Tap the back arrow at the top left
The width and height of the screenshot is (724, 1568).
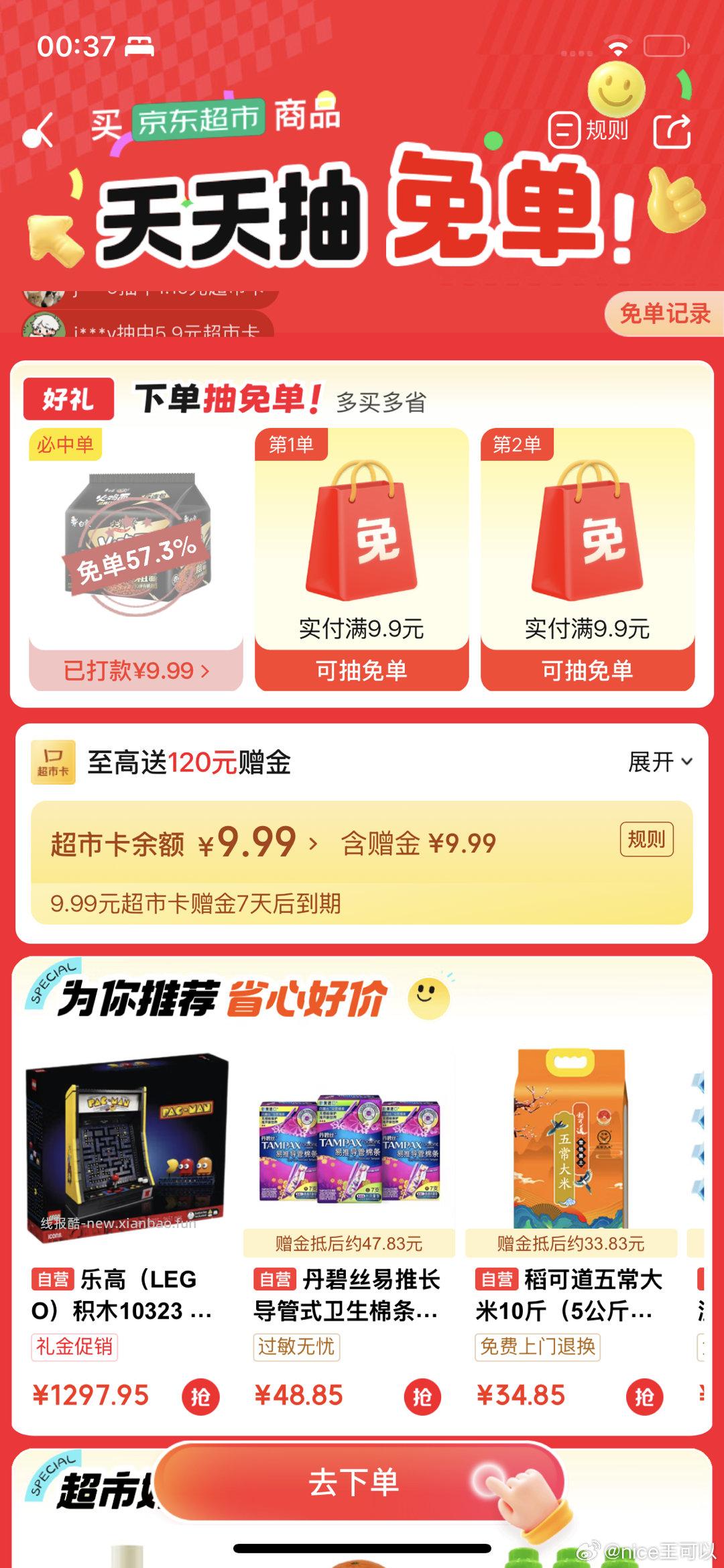tap(38, 129)
